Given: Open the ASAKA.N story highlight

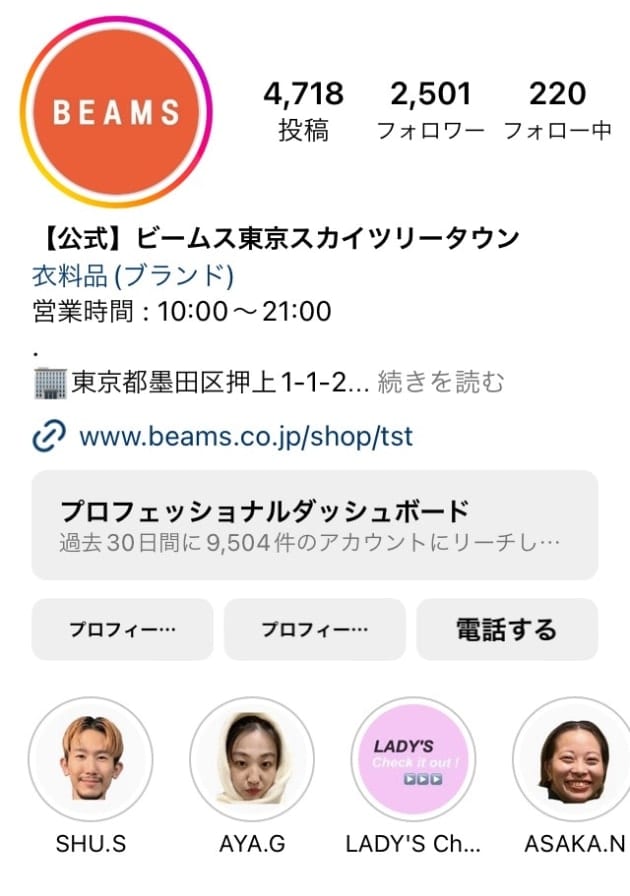Looking at the screenshot, I should click(x=573, y=760).
